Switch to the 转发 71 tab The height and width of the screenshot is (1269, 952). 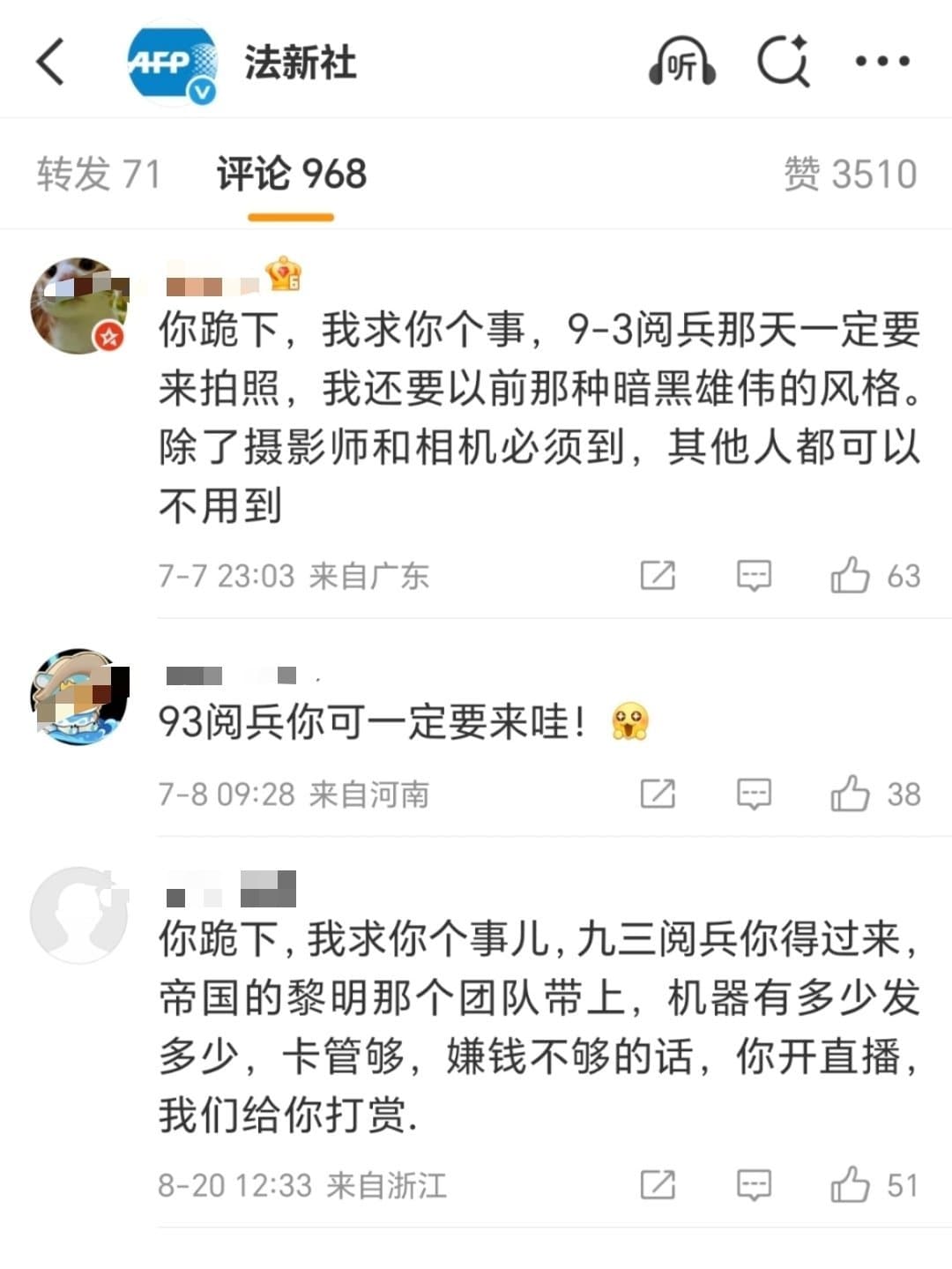(x=99, y=174)
